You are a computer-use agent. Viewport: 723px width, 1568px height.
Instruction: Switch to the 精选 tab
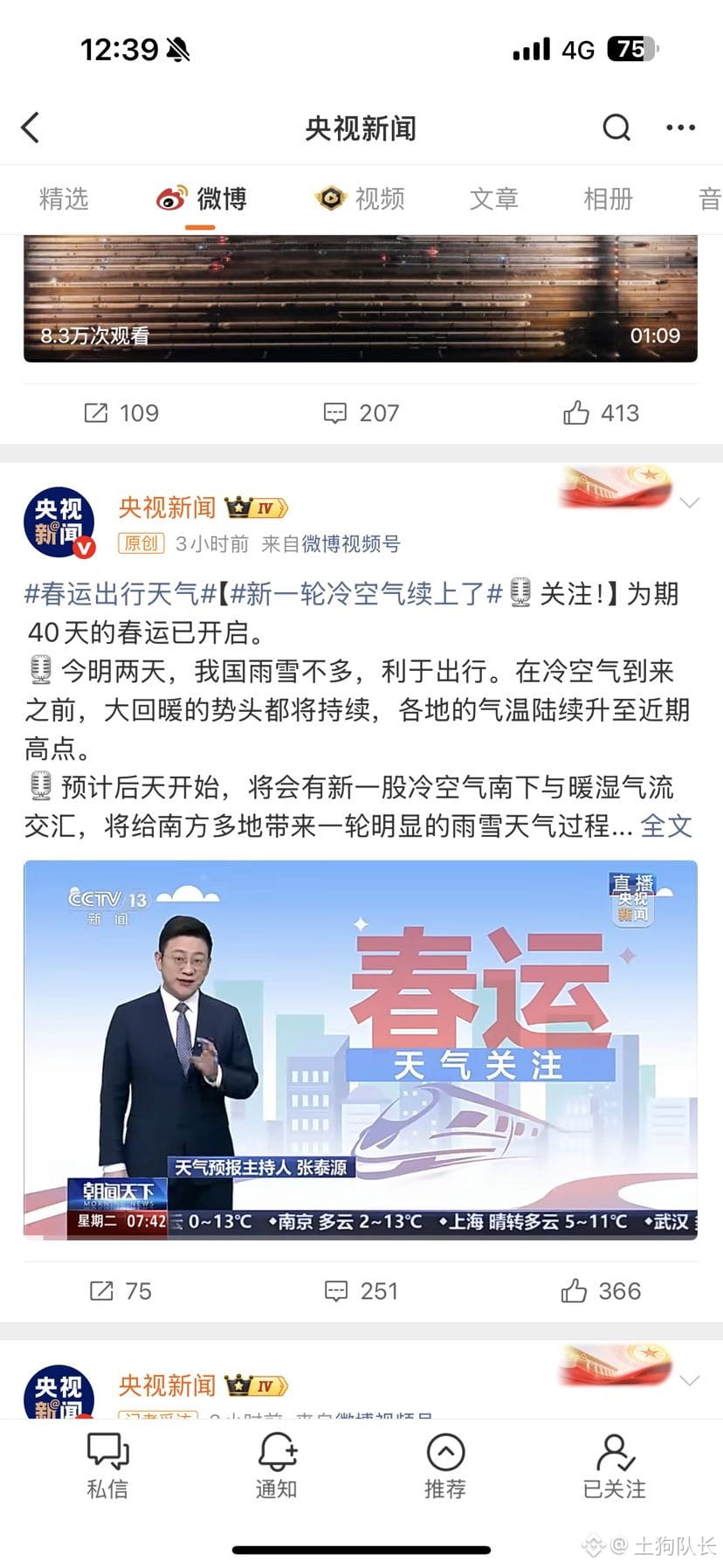coord(64,199)
